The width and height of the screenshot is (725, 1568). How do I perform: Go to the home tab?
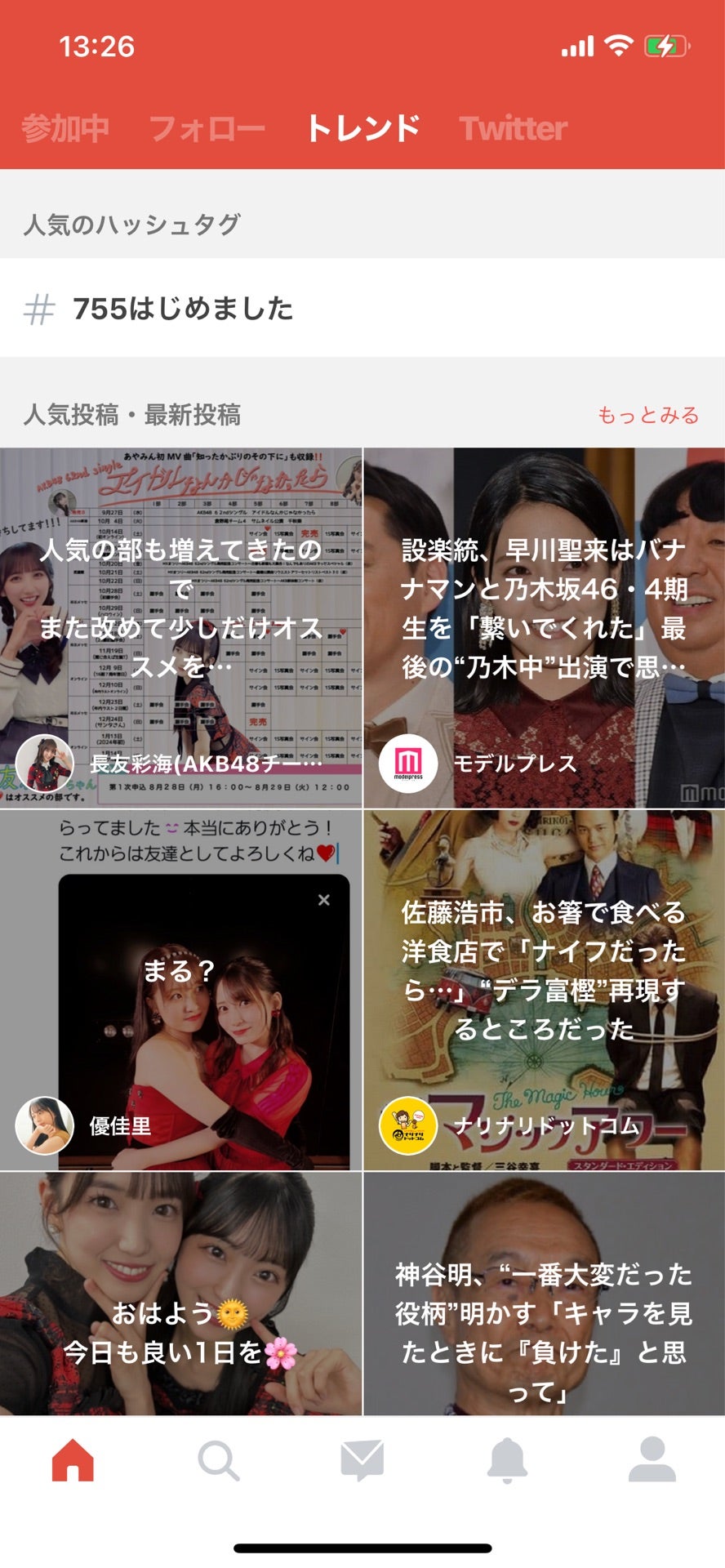tap(73, 1460)
